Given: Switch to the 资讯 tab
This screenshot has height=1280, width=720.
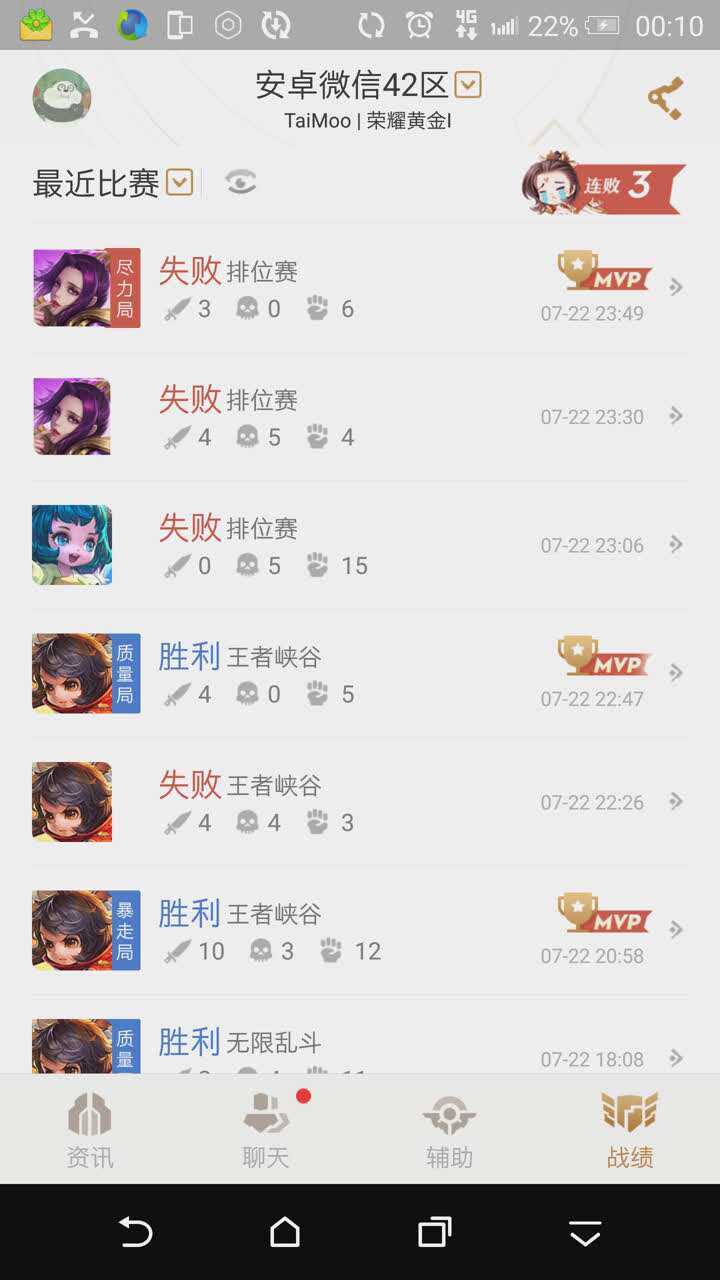Looking at the screenshot, I should 90,1130.
